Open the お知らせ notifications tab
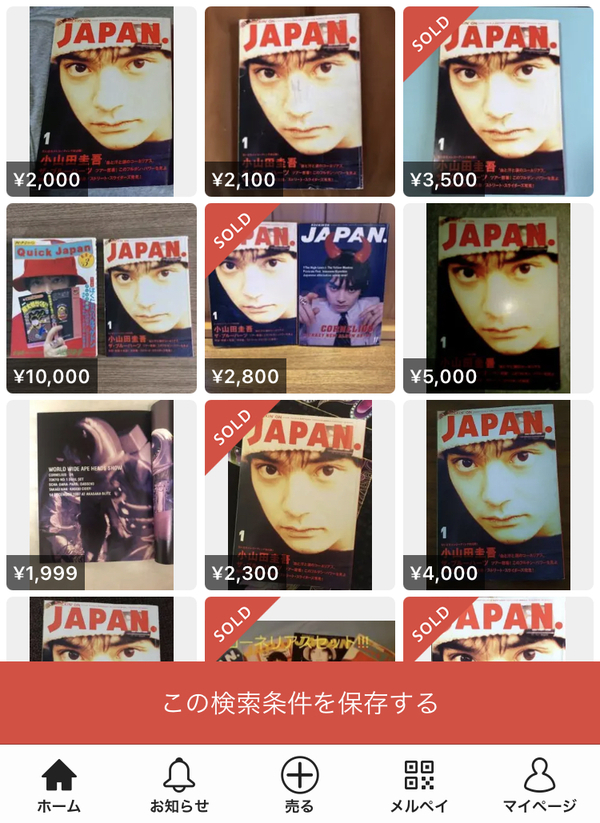600x823 pixels. coord(179,785)
